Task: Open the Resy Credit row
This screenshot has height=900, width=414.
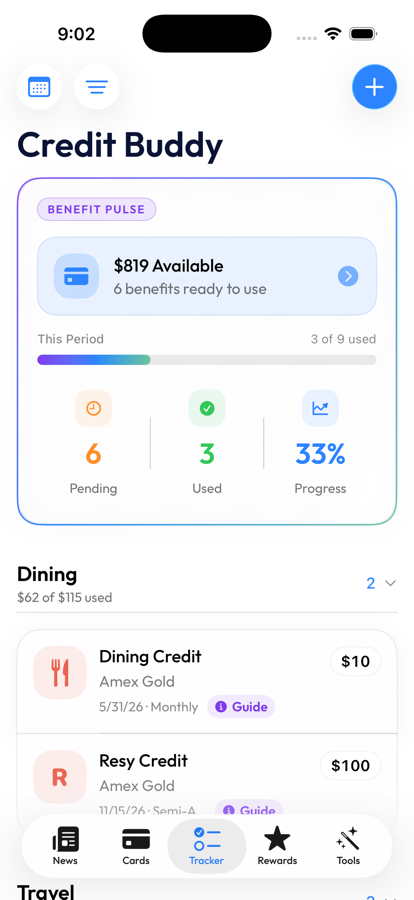Action: [x=207, y=781]
